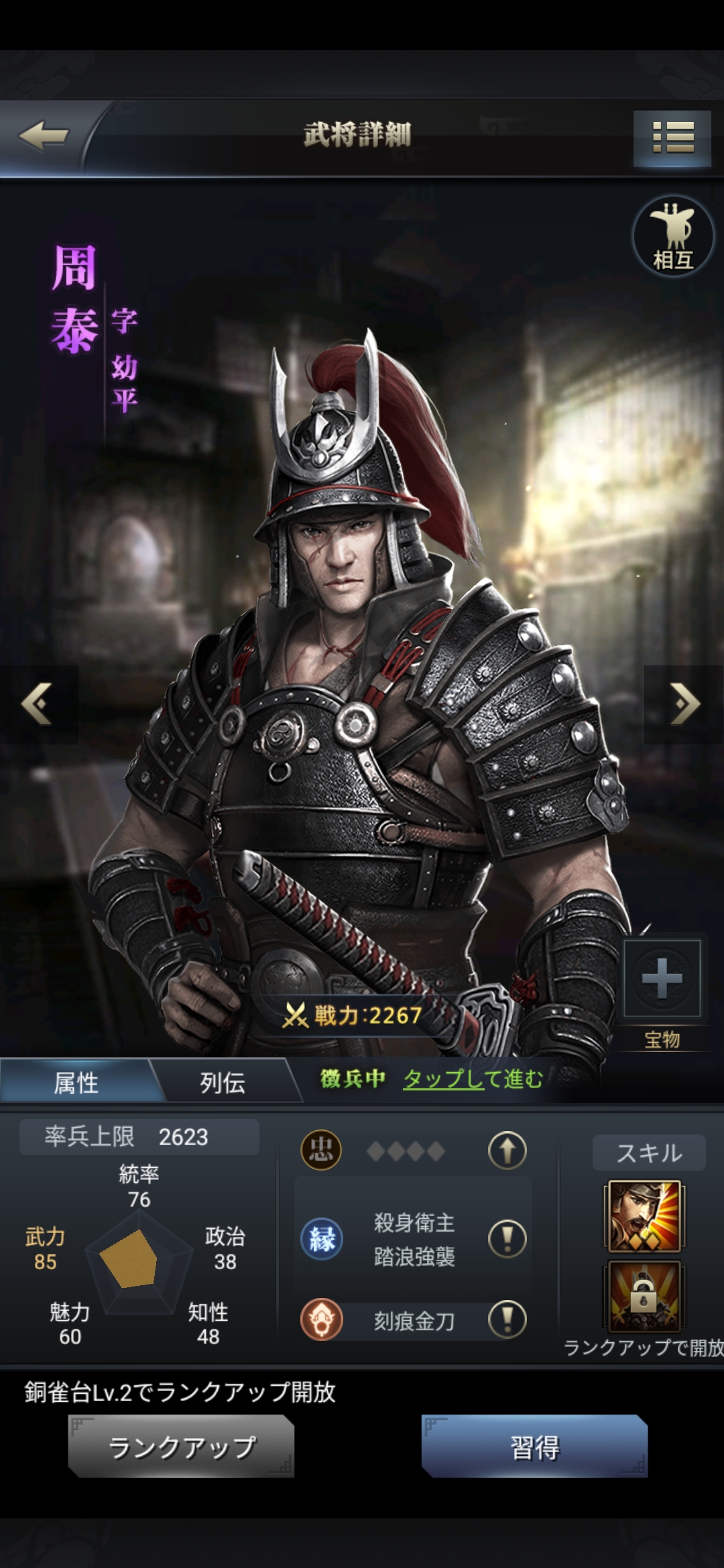724x1568 pixels.
Task: Show the next general
Action: coord(685,704)
